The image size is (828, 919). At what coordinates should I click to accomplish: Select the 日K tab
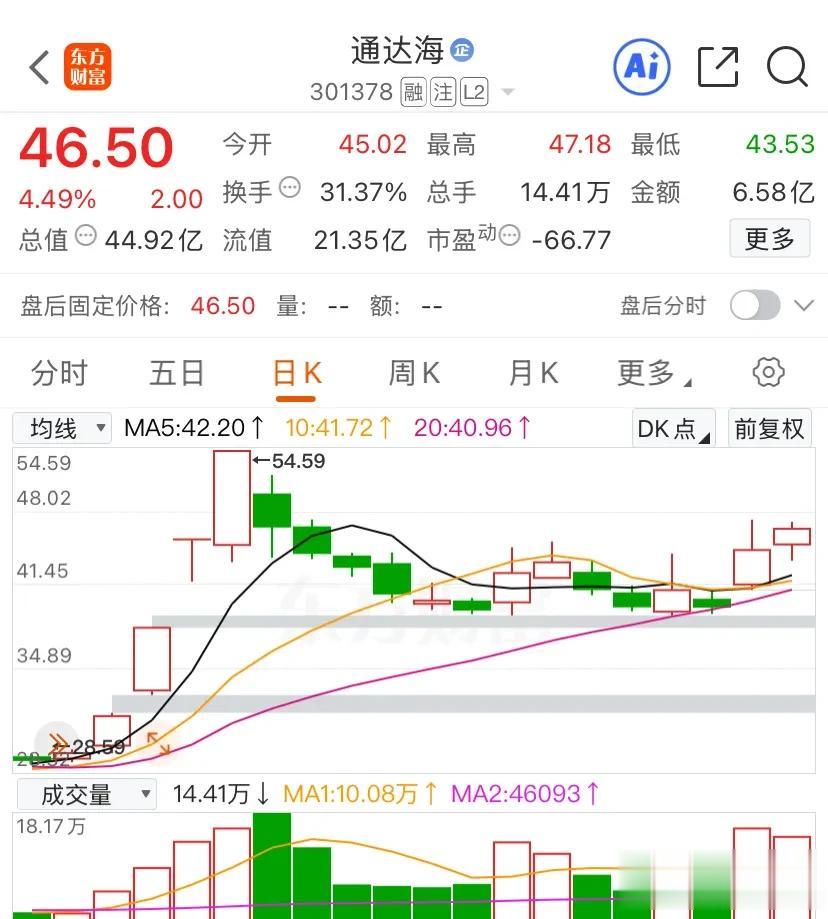click(296, 373)
